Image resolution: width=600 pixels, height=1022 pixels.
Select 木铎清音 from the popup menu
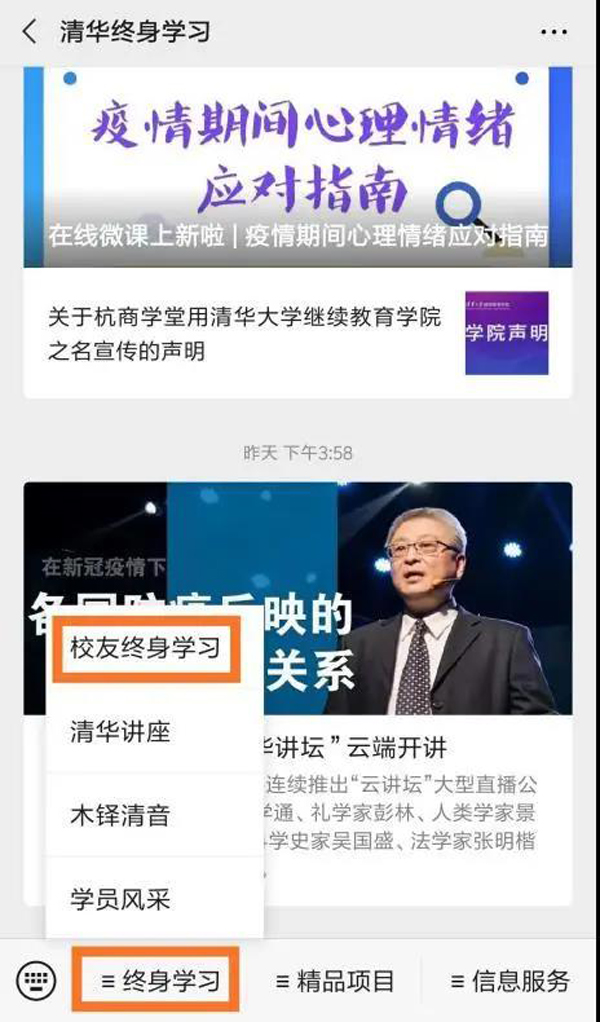(x=121, y=816)
